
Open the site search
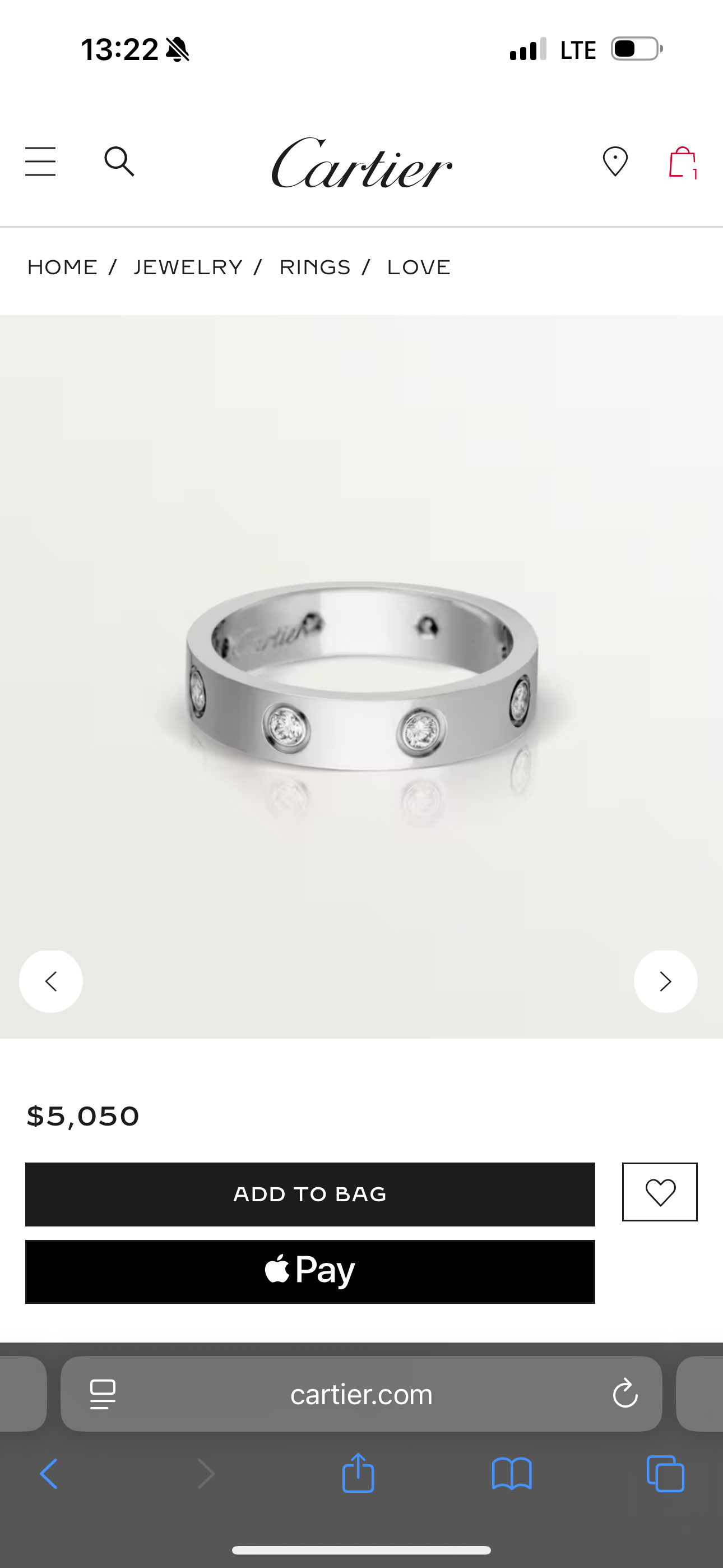point(119,162)
